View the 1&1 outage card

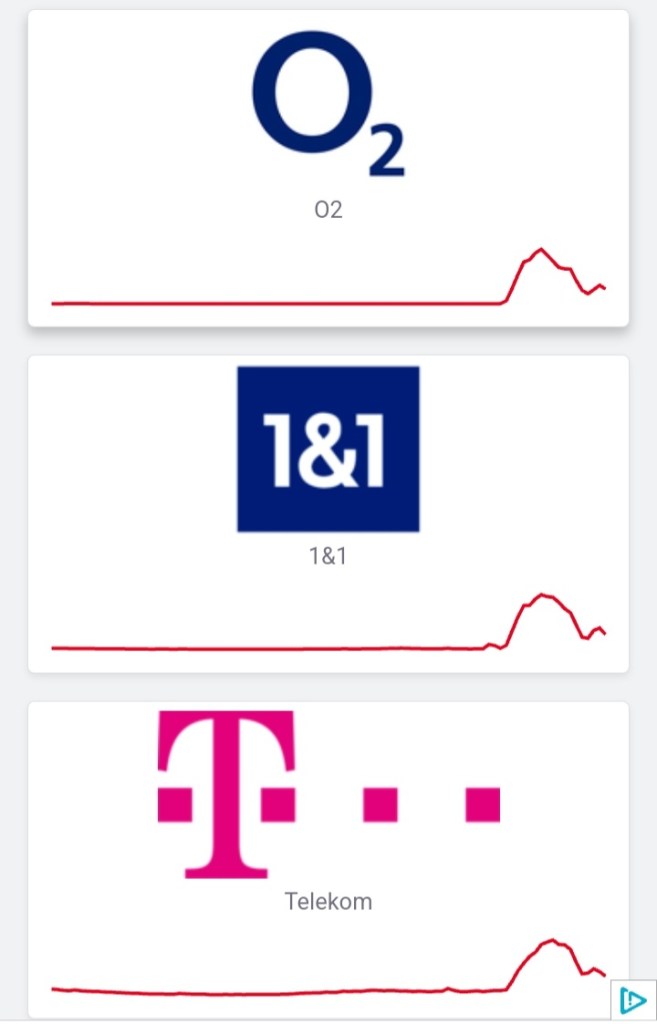(x=328, y=513)
